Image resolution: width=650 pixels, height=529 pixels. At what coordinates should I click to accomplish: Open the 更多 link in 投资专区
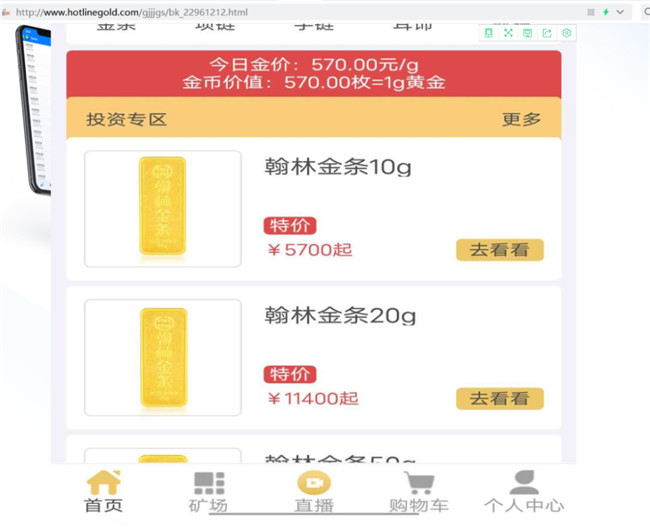click(521, 119)
